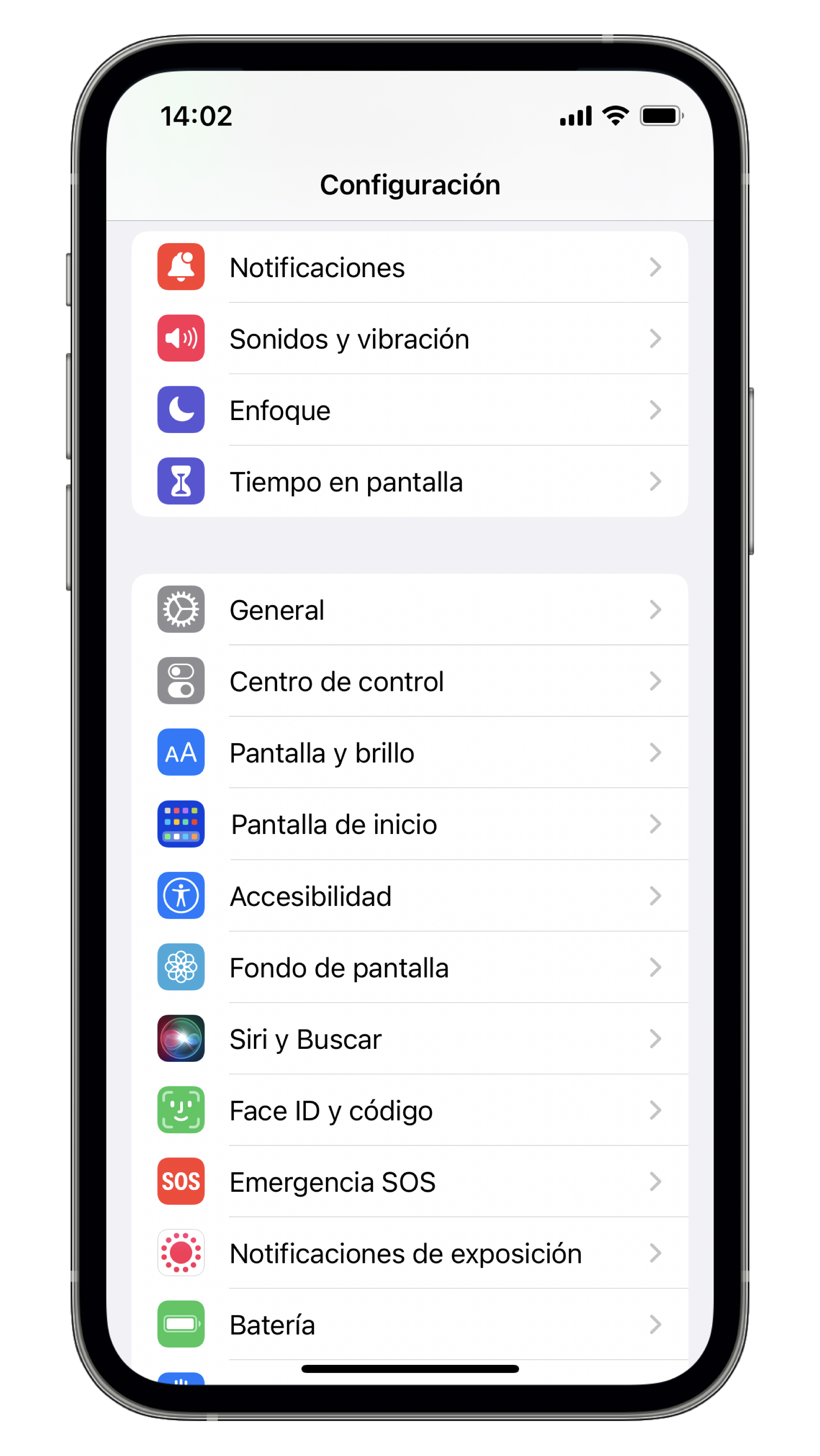Open Face ID y código
Viewport: 820px width, 1456px height.
[410, 1110]
